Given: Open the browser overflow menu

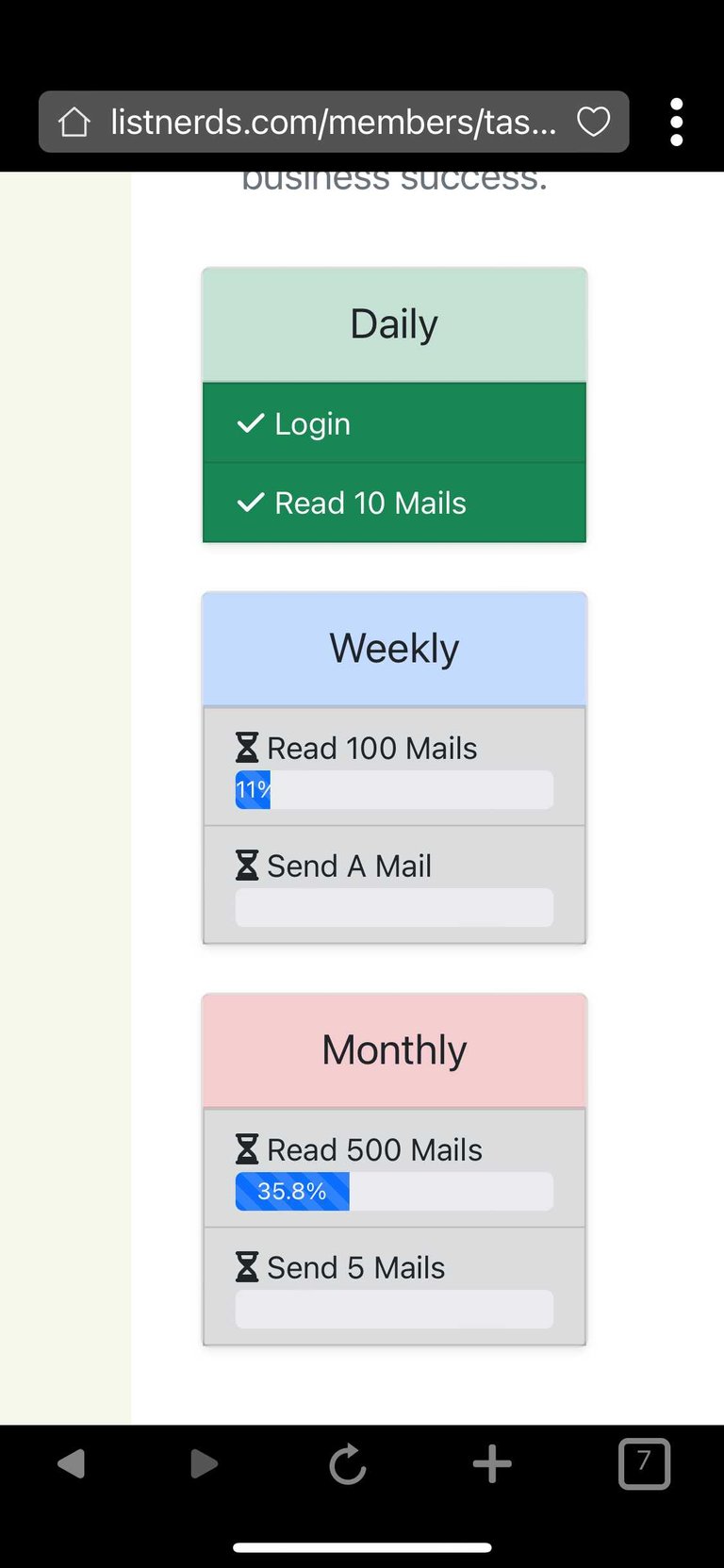Looking at the screenshot, I should pos(676,122).
